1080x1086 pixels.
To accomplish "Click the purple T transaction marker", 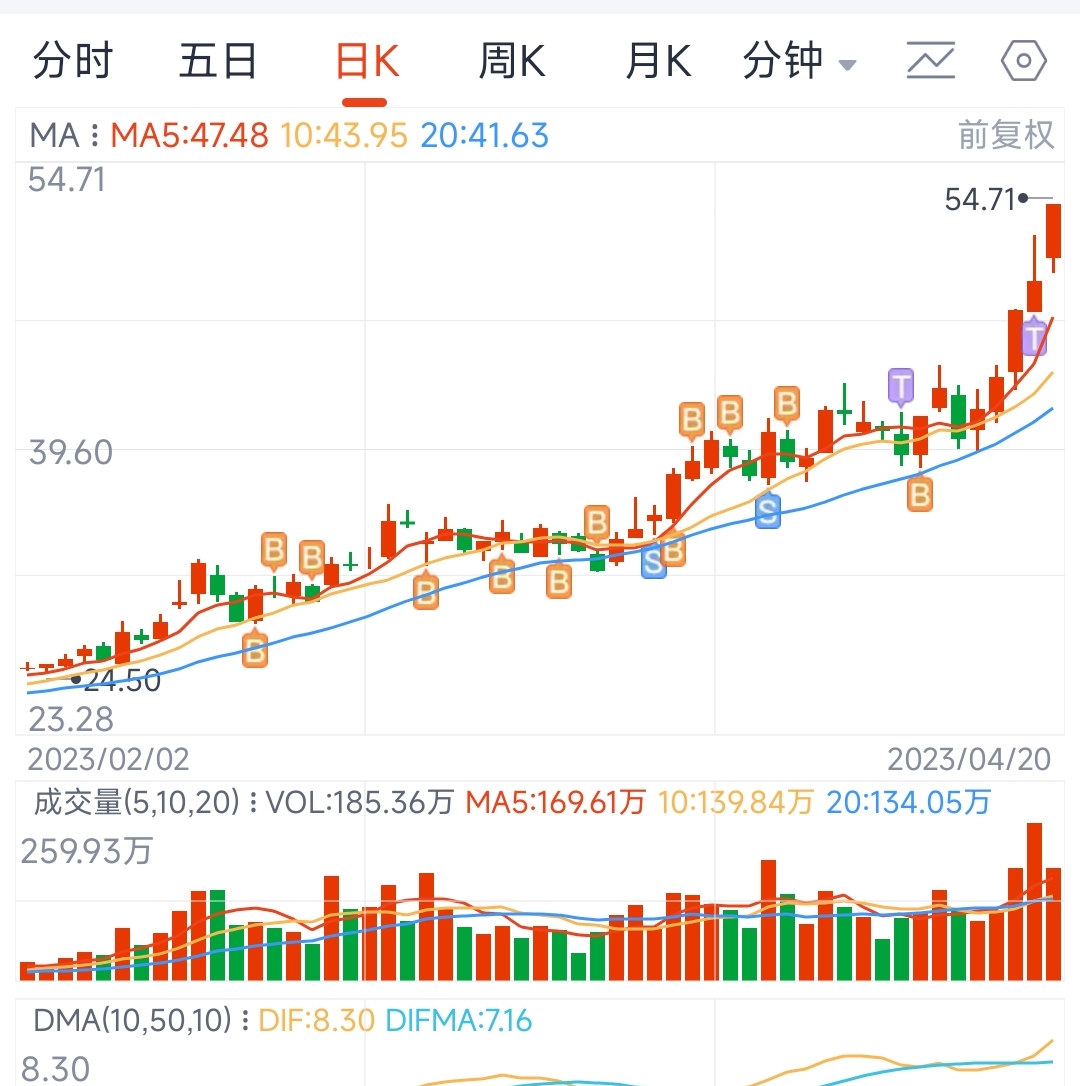I will coord(899,385).
